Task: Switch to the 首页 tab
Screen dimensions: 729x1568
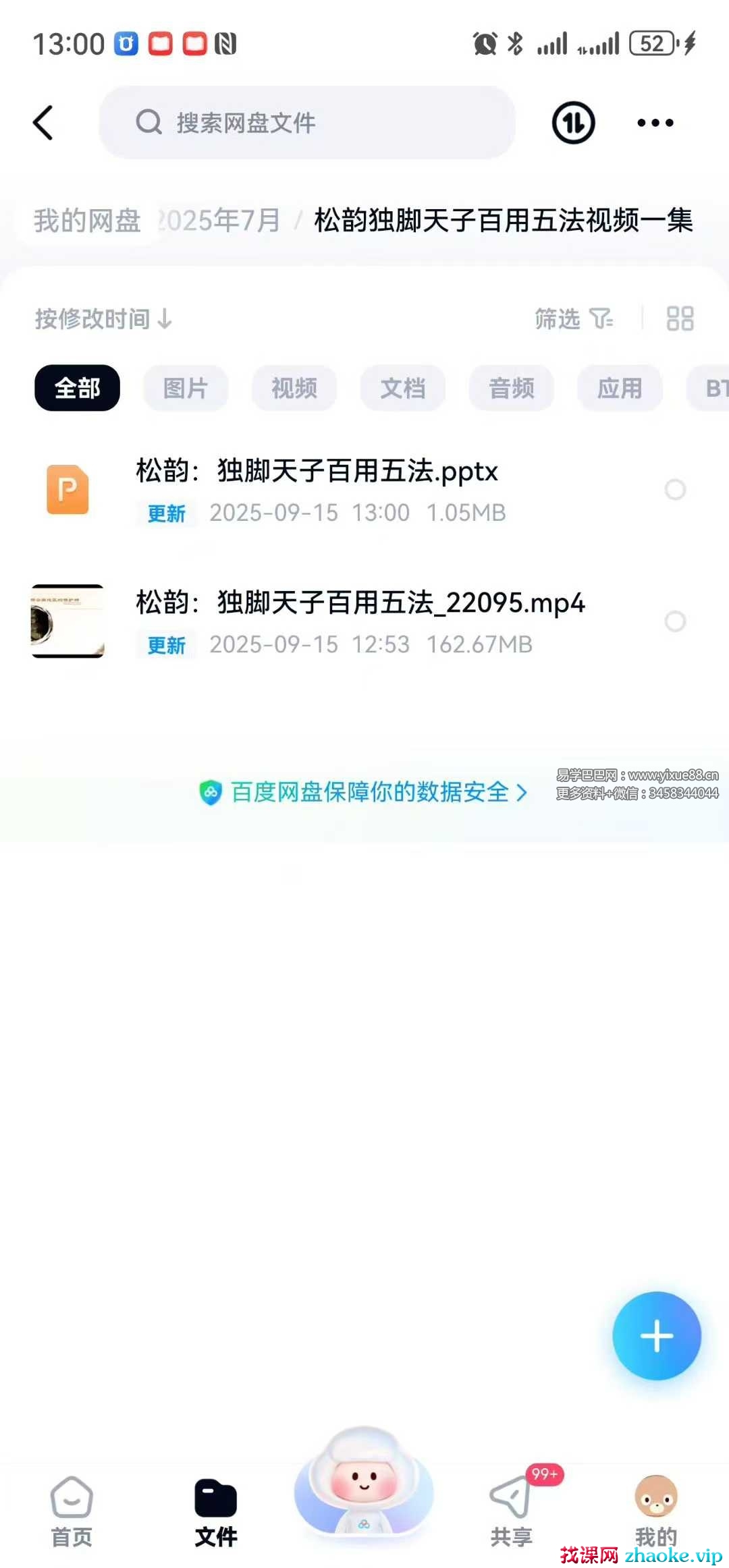Action: 72,1511
